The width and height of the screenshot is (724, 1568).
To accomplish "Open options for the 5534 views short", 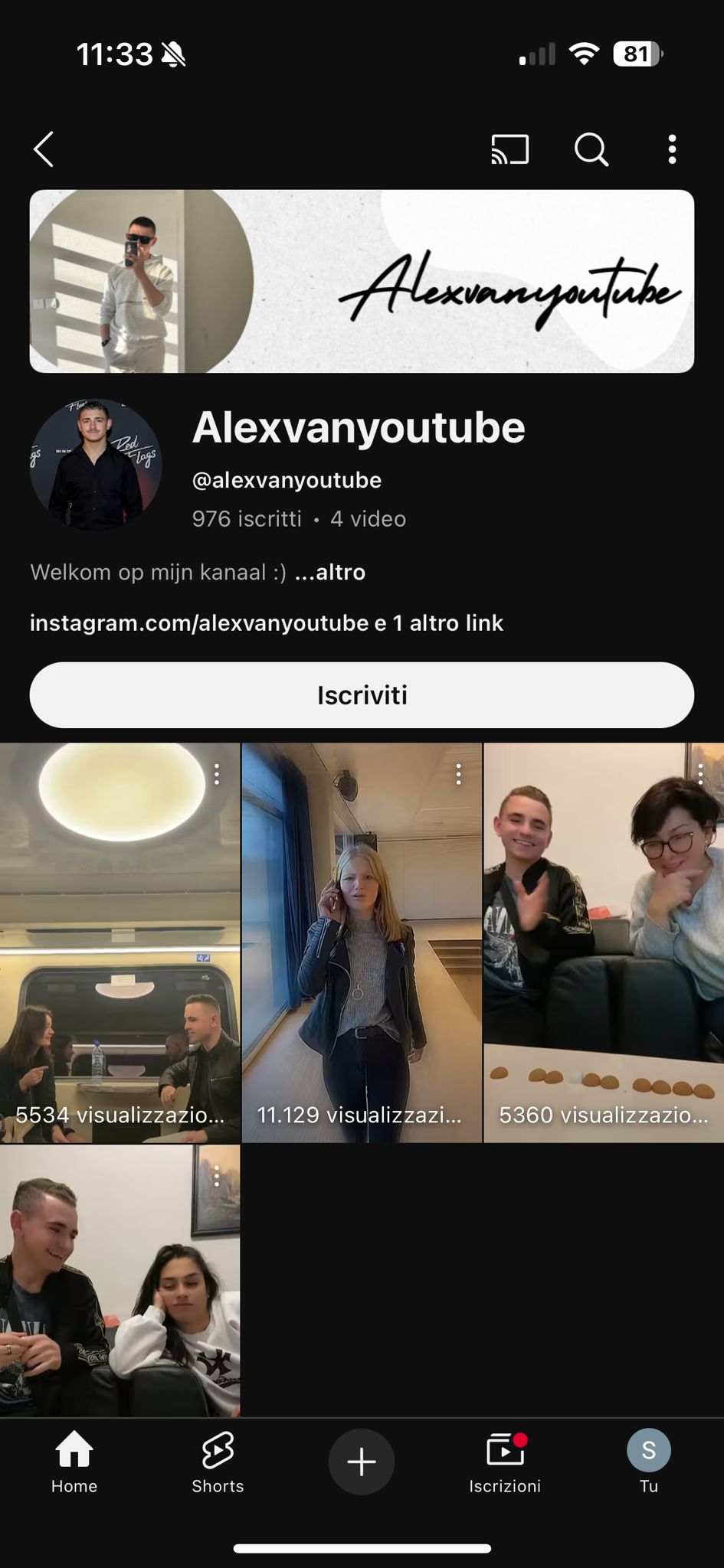I will 217,774.
